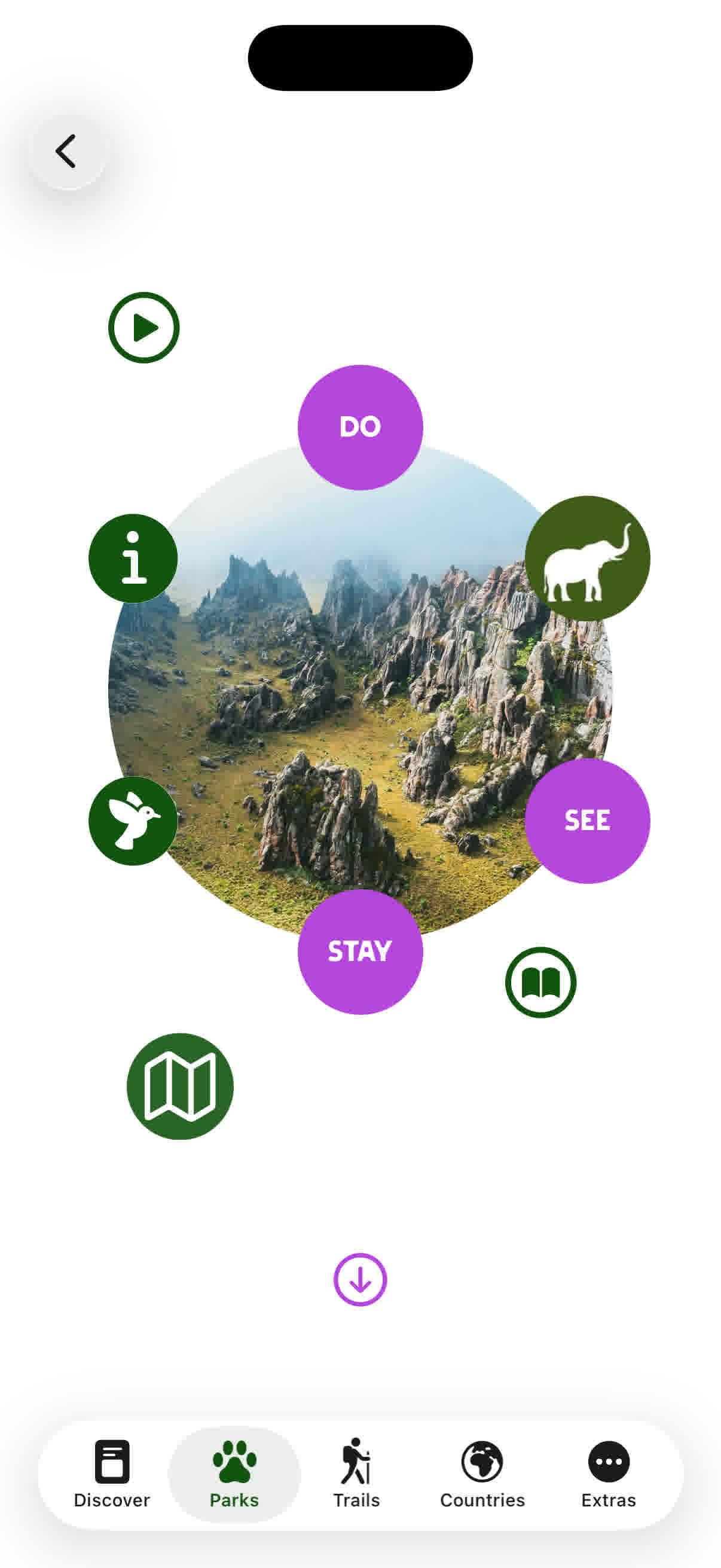The height and width of the screenshot is (1568, 721).
Task: Open the elephant wildlife bubble
Action: pos(586,558)
